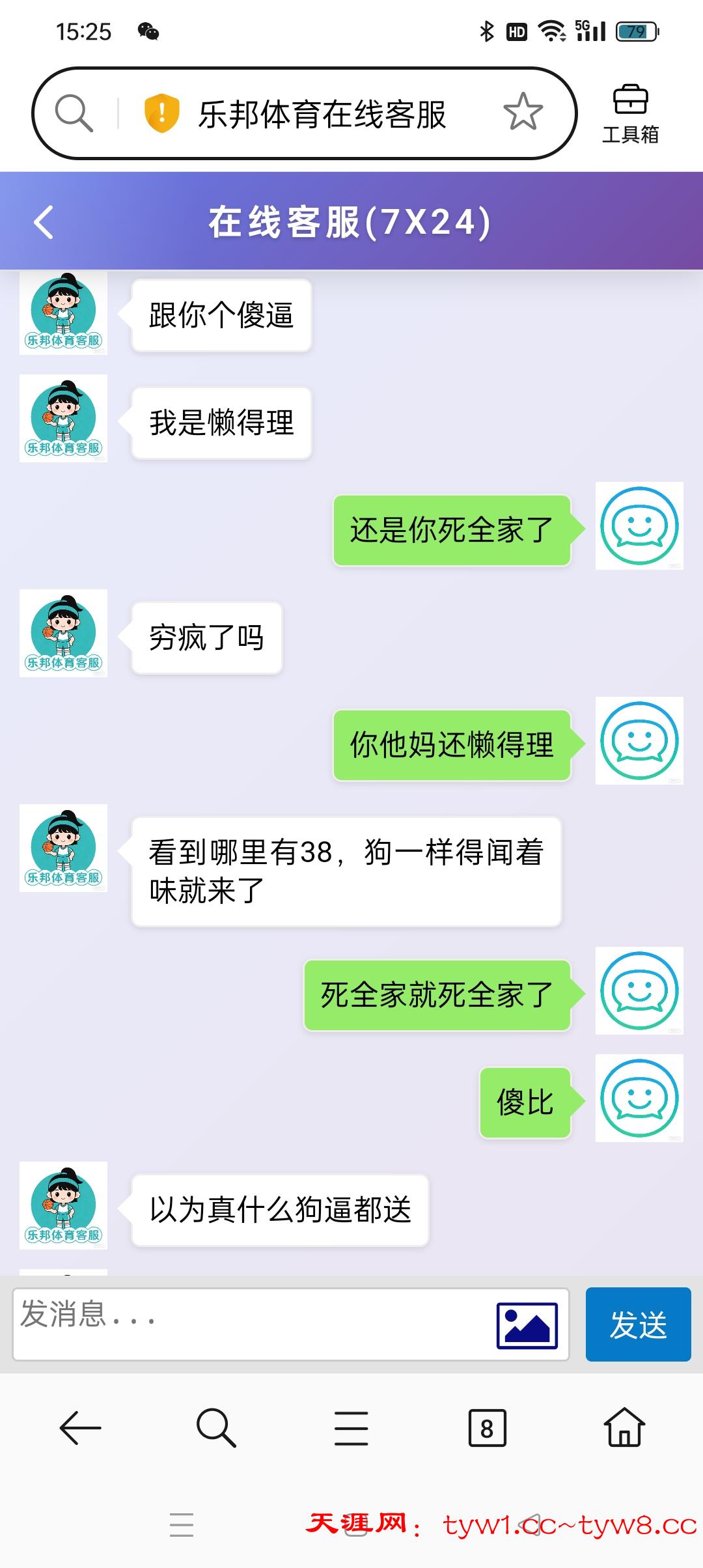Image resolution: width=703 pixels, height=1568 pixels.
Task: Open the browser menu with three lines
Action: point(351,1428)
